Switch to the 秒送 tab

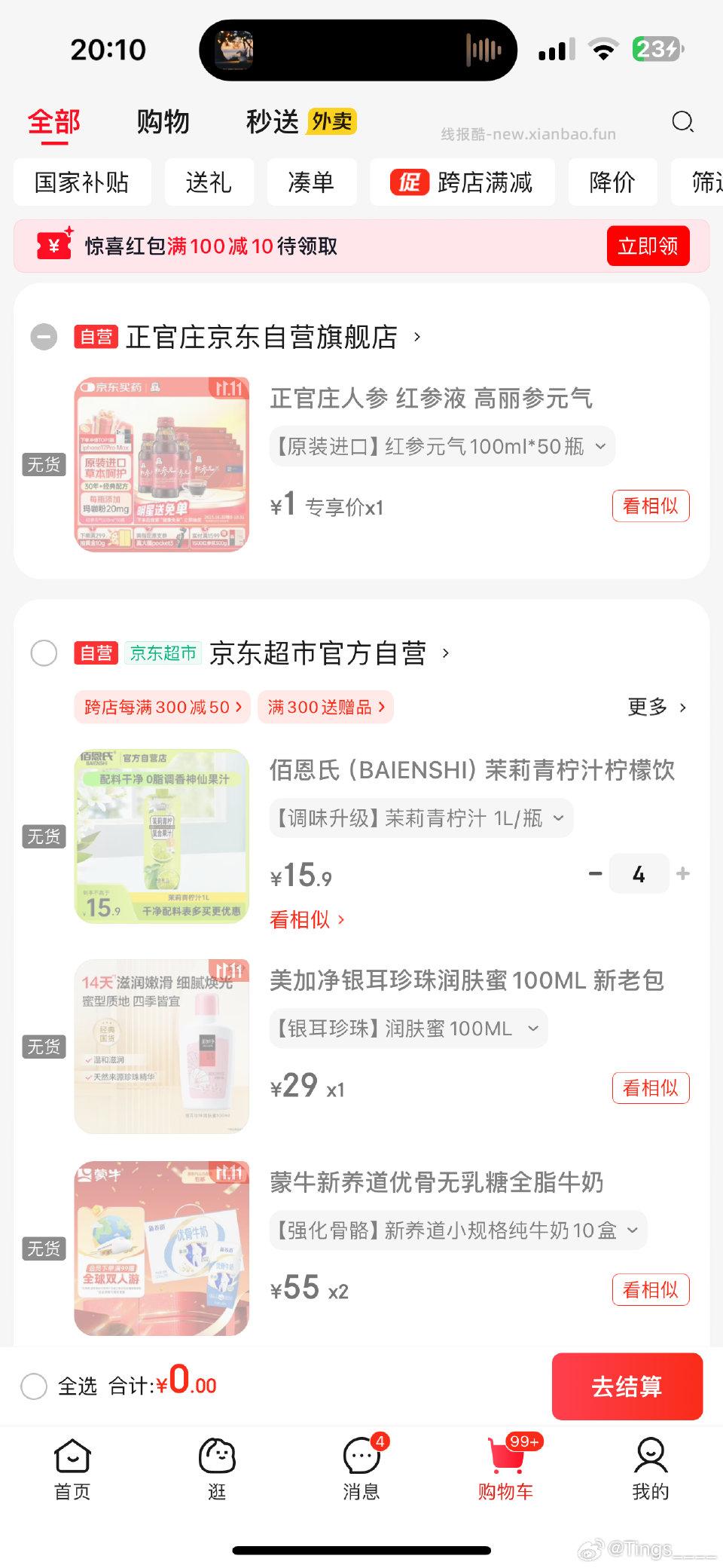(272, 121)
